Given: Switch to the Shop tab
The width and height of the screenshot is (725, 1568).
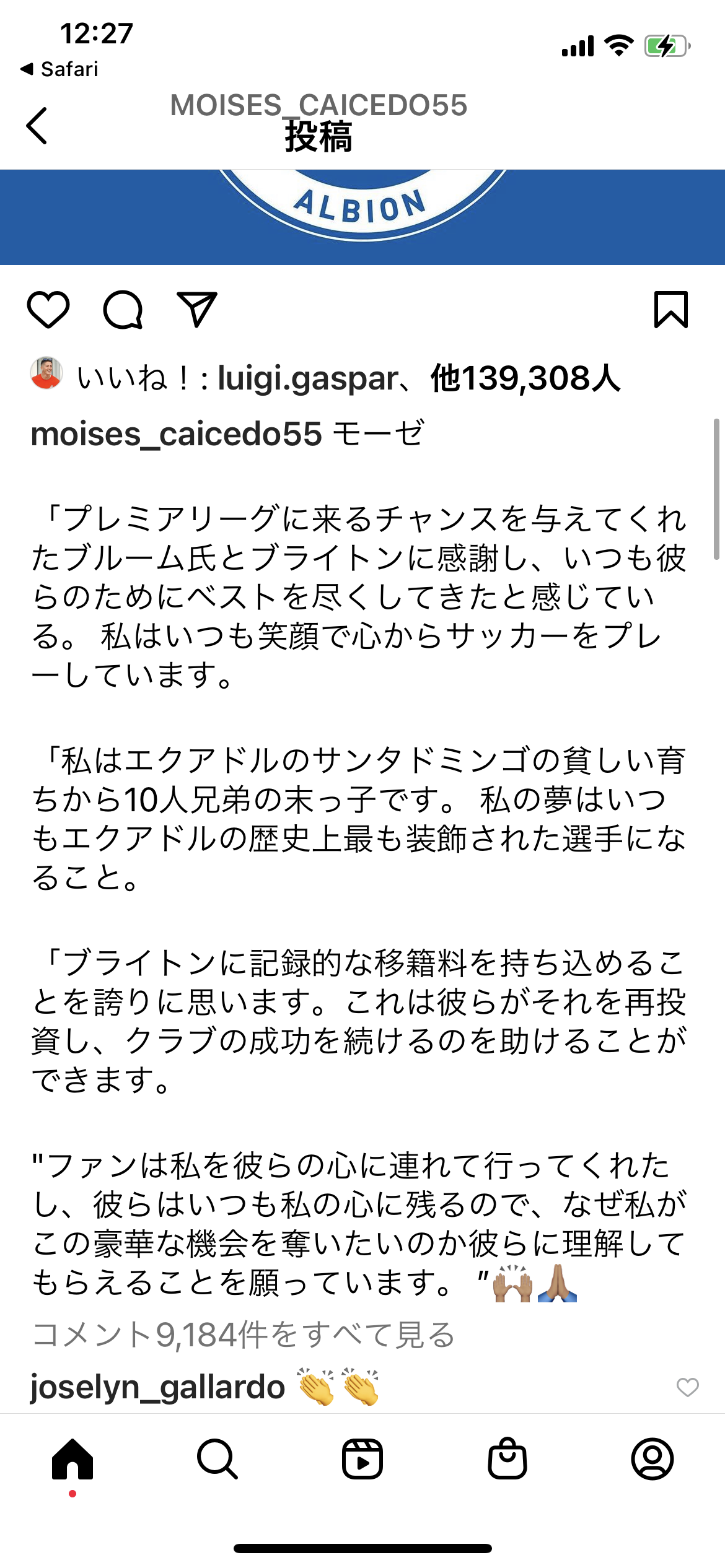Looking at the screenshot, I should coord(507,1459).
